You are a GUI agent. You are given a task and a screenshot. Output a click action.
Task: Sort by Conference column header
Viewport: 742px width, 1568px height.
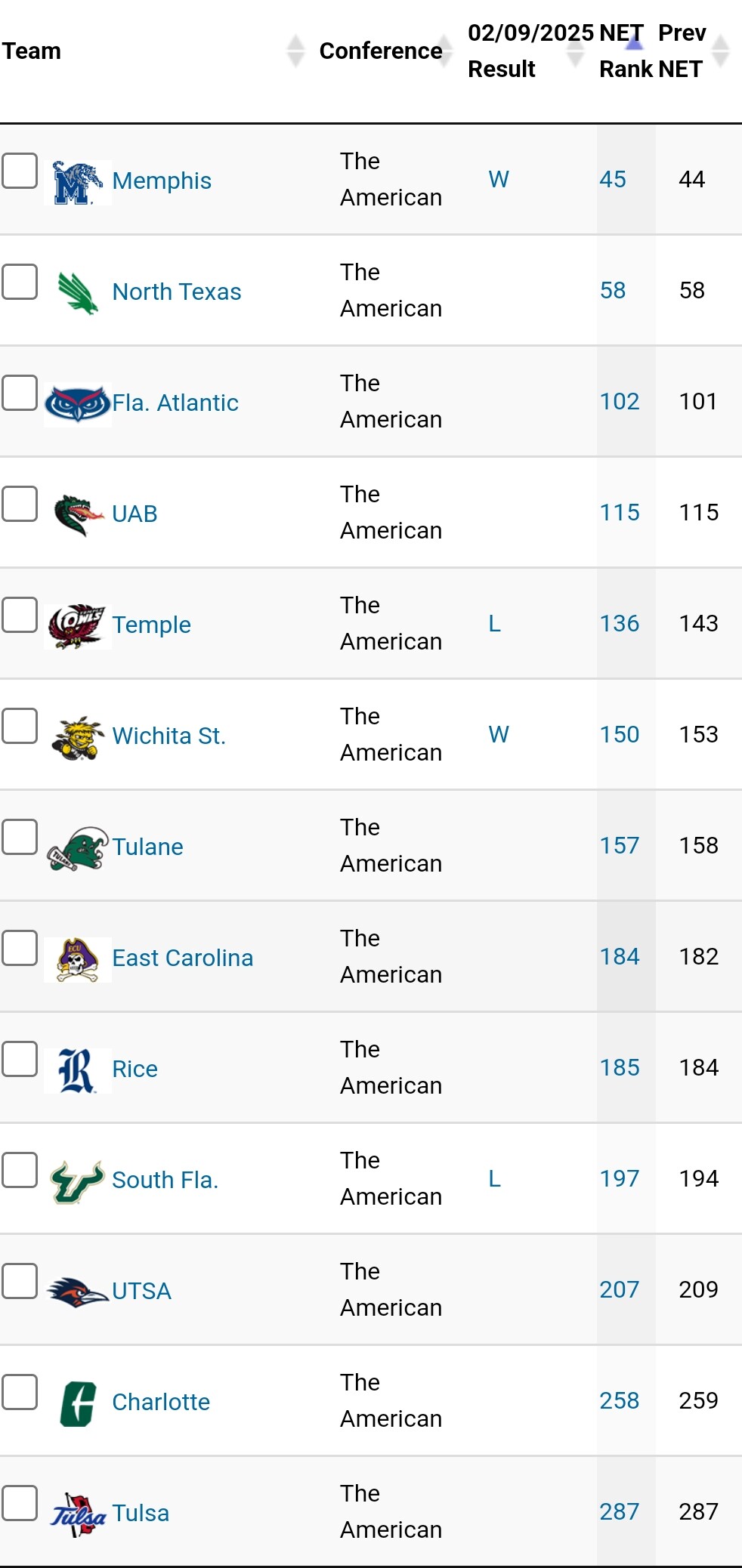pos(381,51)
